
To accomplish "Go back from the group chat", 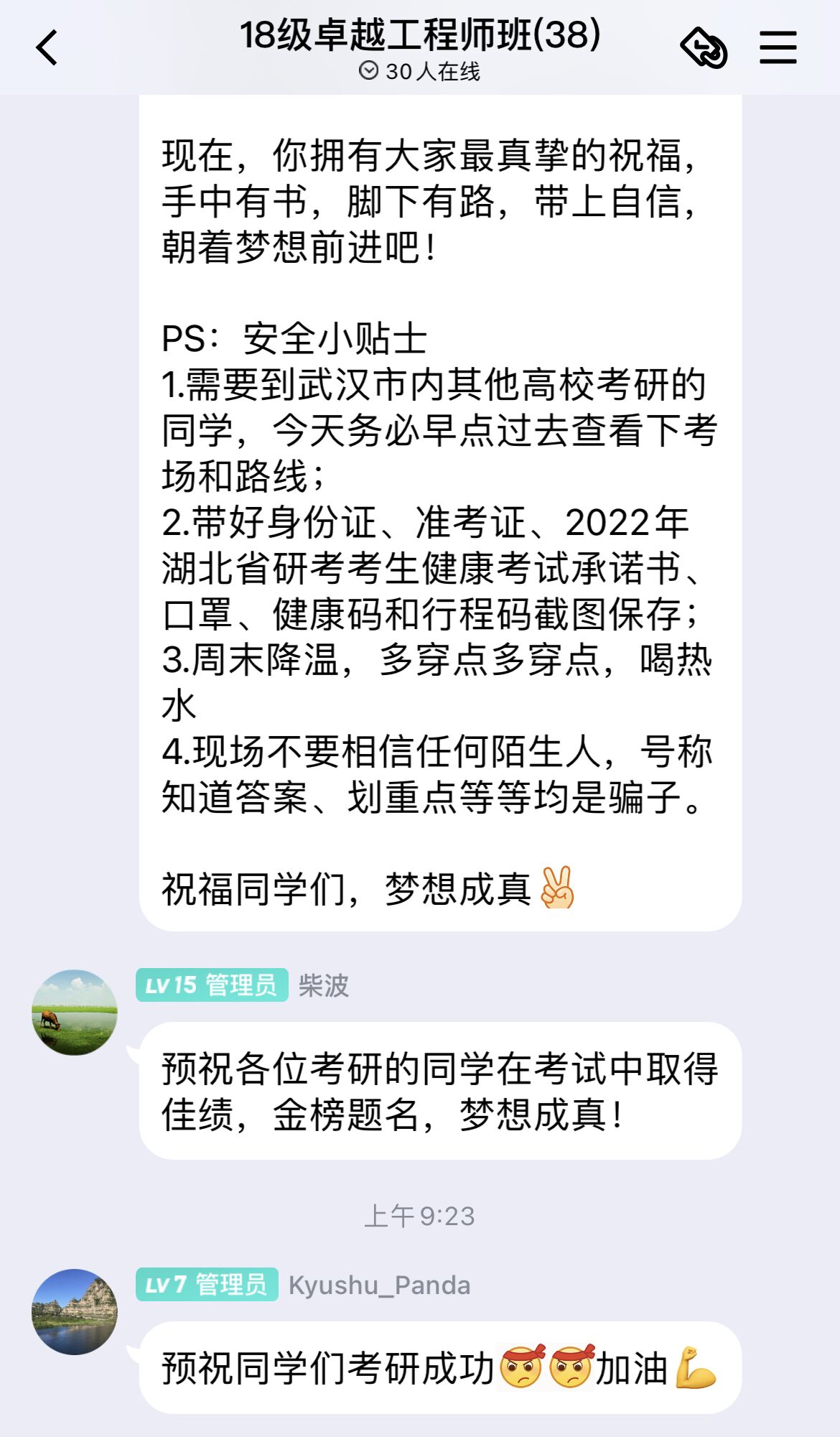I will coord(47,48).
